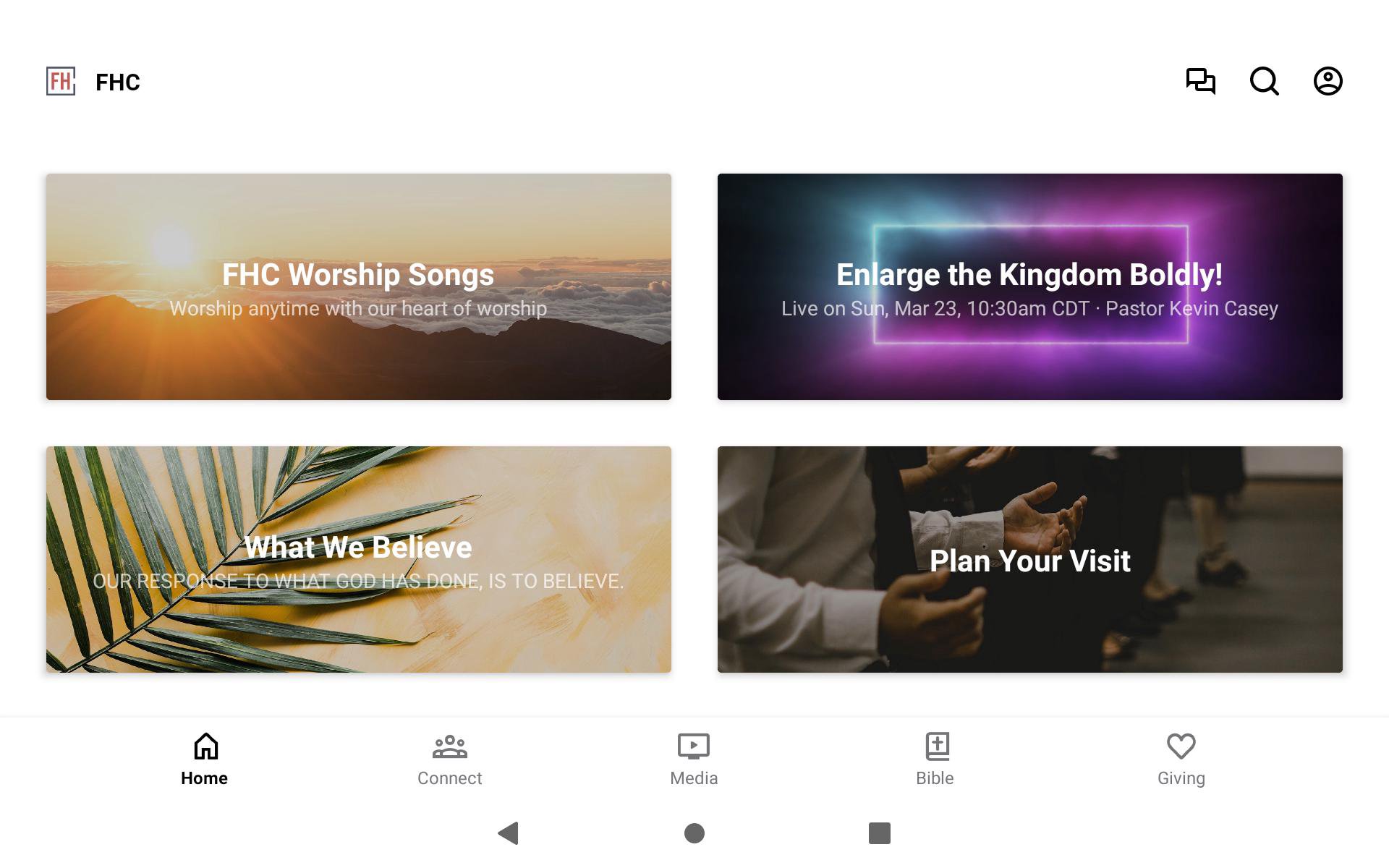Open the messages chat icon
This screenshot has width=1389, height=868.
coord(1200,81)
